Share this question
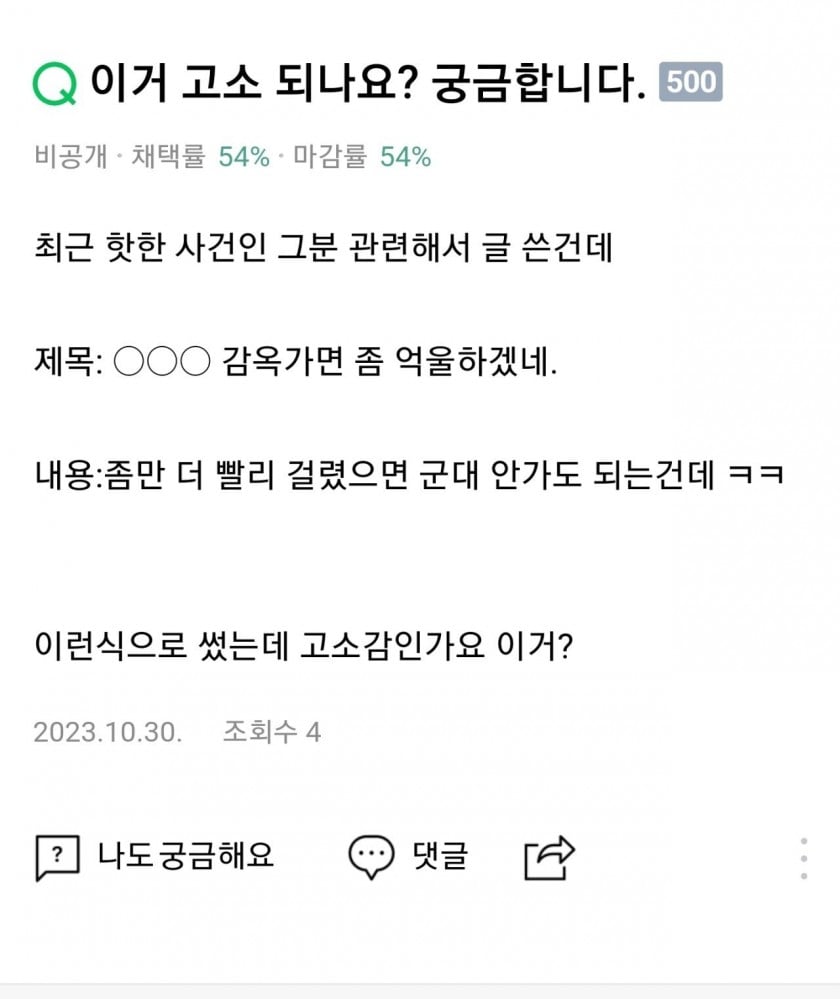840x999 pixels. pyautogui.click(x=549, y=857)
